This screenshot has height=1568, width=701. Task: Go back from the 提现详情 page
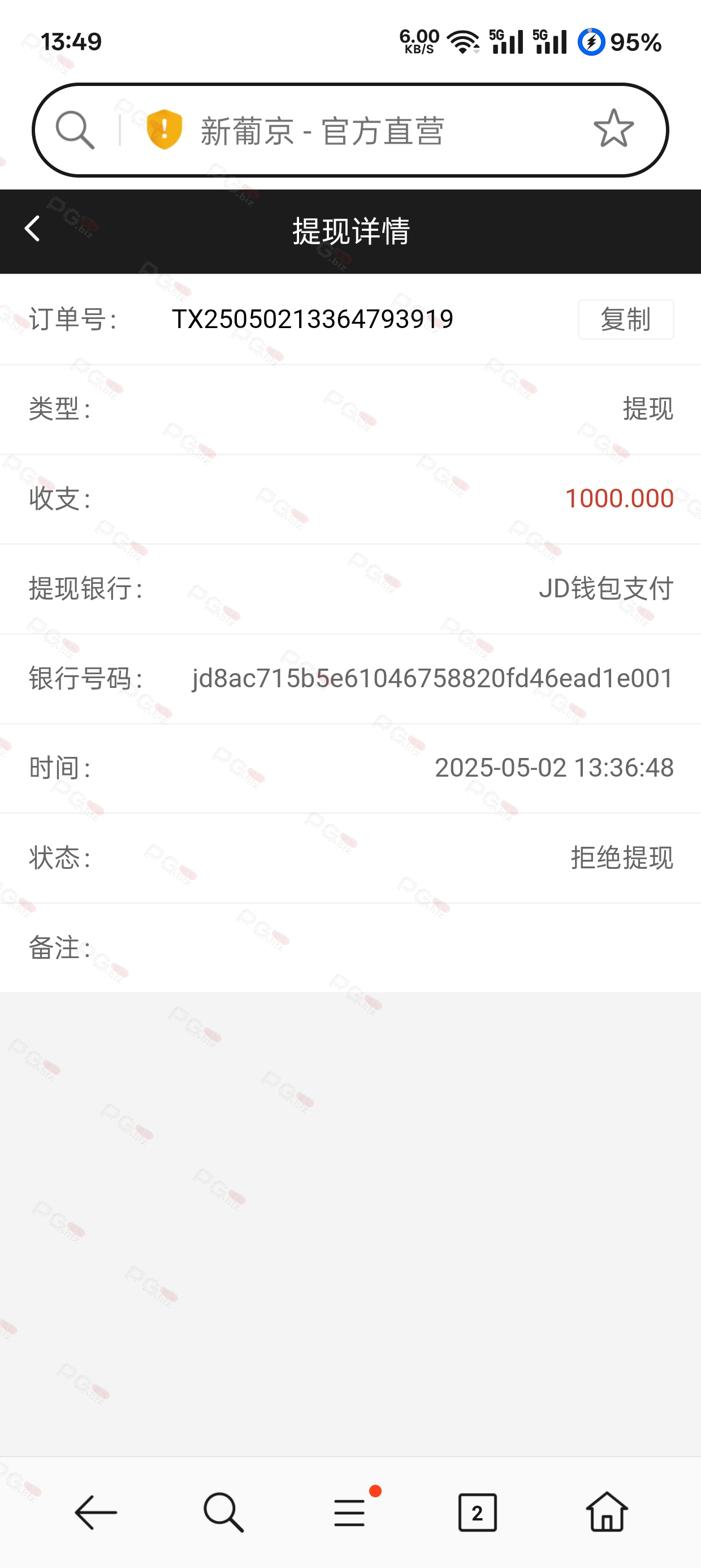pos(32,229)
